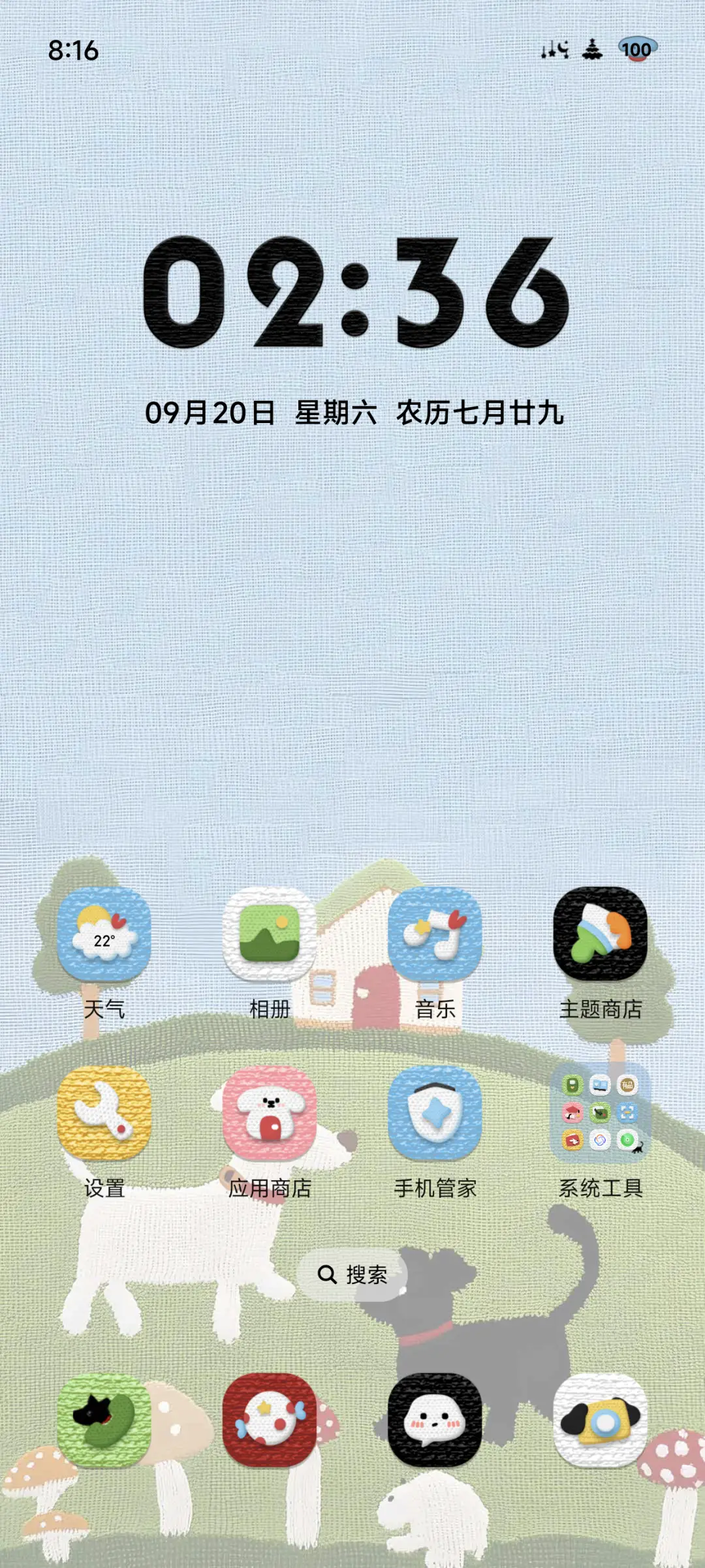Tap the tree-shaped Wi-Fi status icon

[592, 49]
